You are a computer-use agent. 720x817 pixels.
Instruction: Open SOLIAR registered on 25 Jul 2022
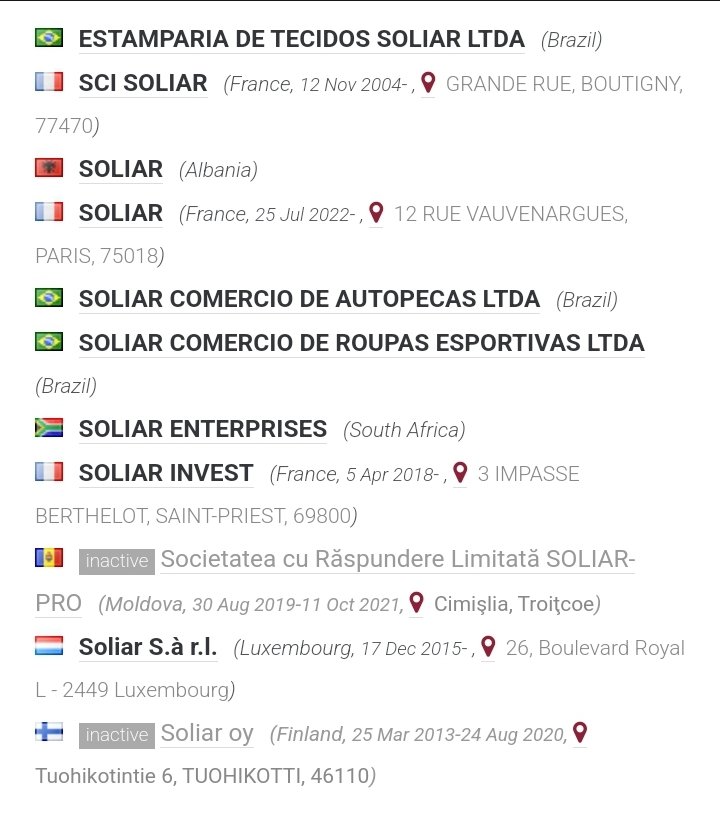click(x=120, y=213)
